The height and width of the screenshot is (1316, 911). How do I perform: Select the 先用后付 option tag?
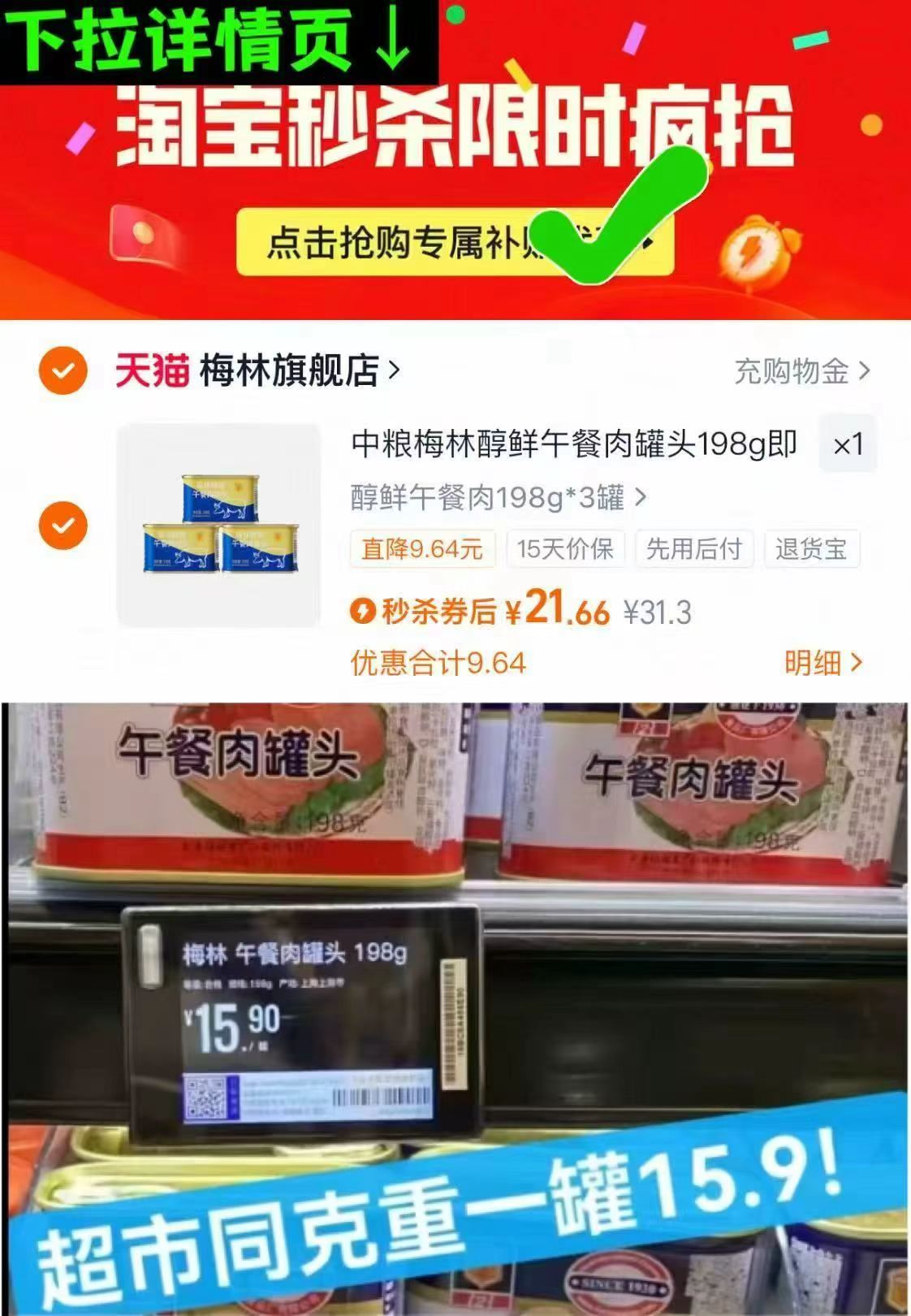pyautogui.click(x=694, y=549)
